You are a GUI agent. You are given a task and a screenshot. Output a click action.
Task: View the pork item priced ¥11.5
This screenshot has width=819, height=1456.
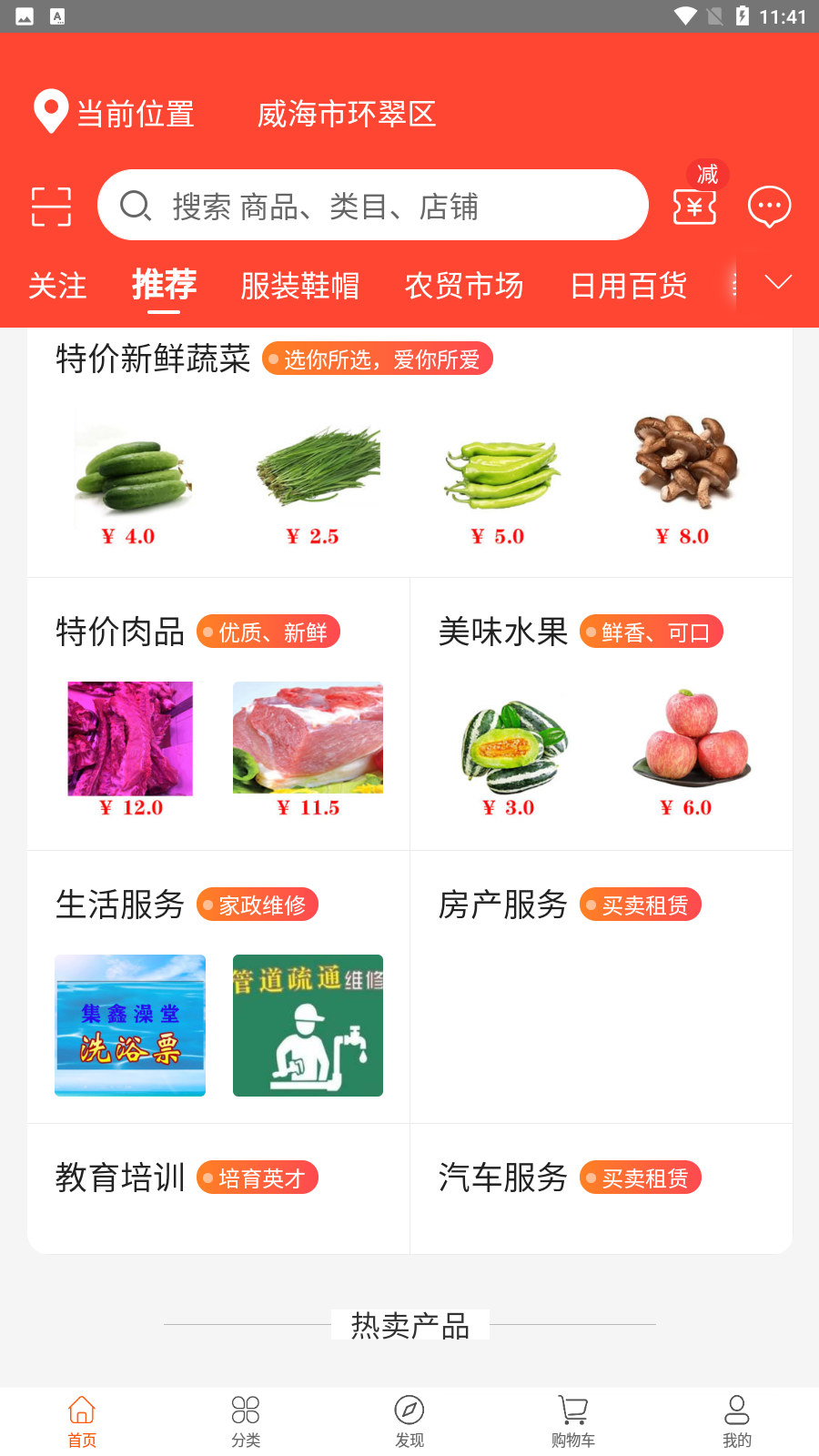click(308, 738)
